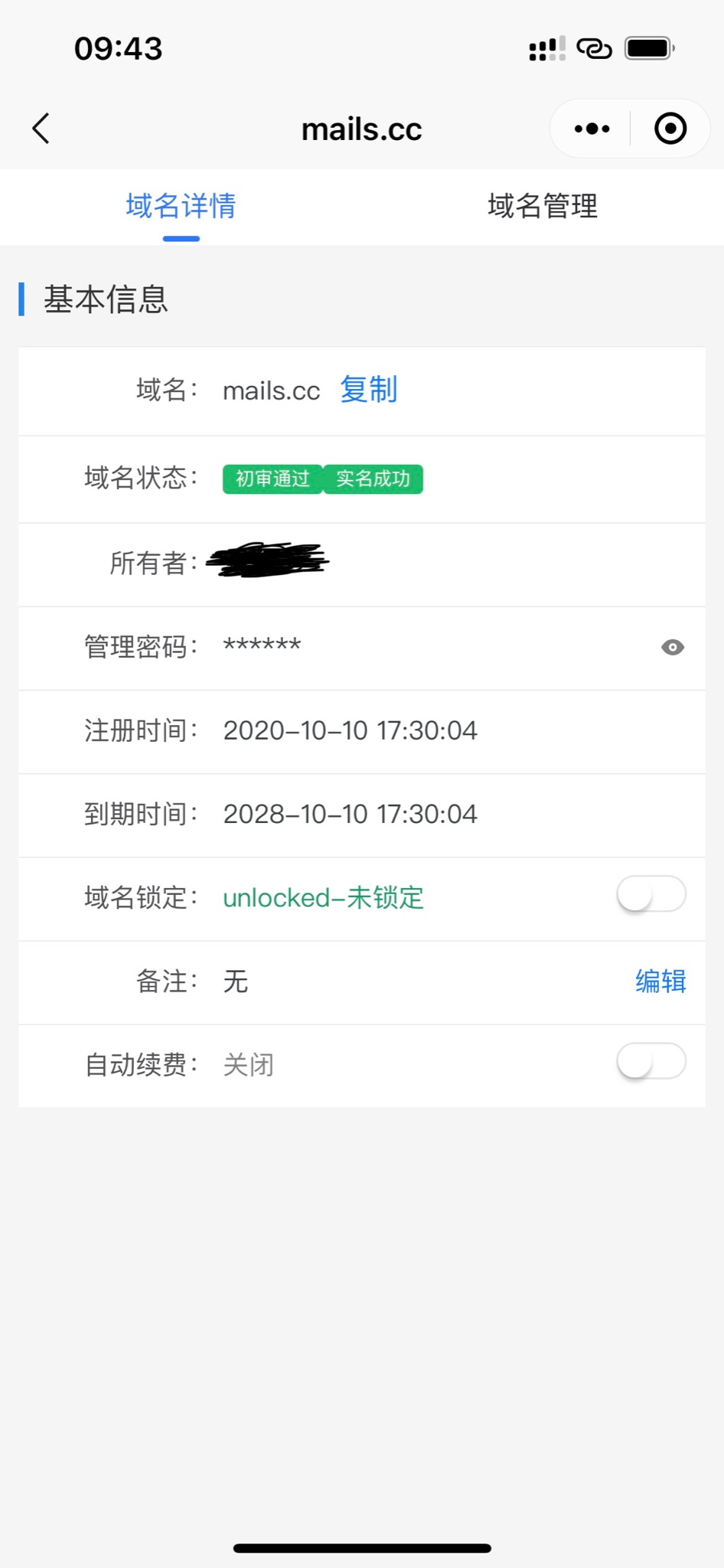This screenshot has height=1568, width=724.
Task: Switch to the 域名管理 tab
Action: pos(542,206)
